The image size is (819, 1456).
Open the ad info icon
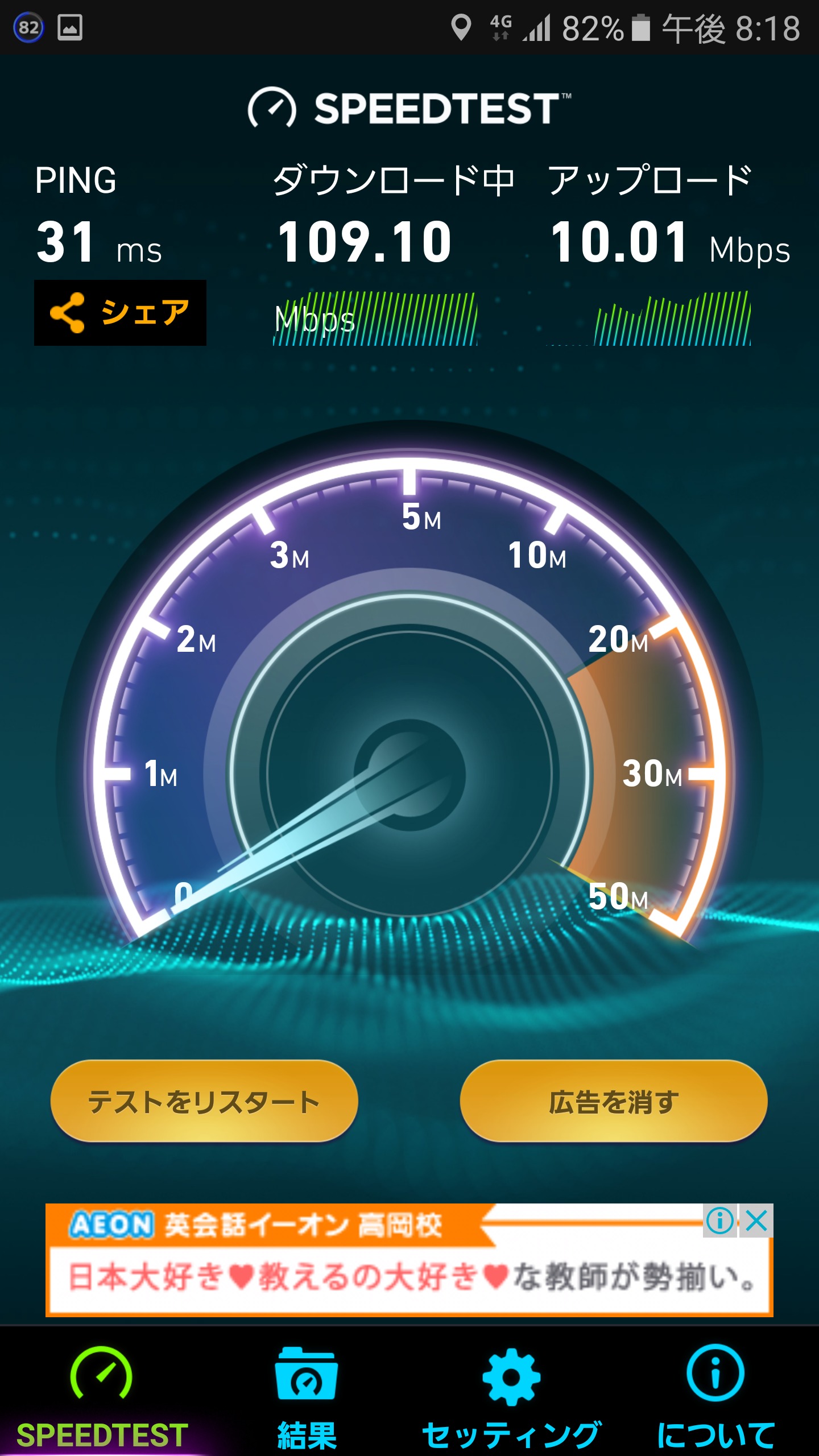(x=720, y=1221)
